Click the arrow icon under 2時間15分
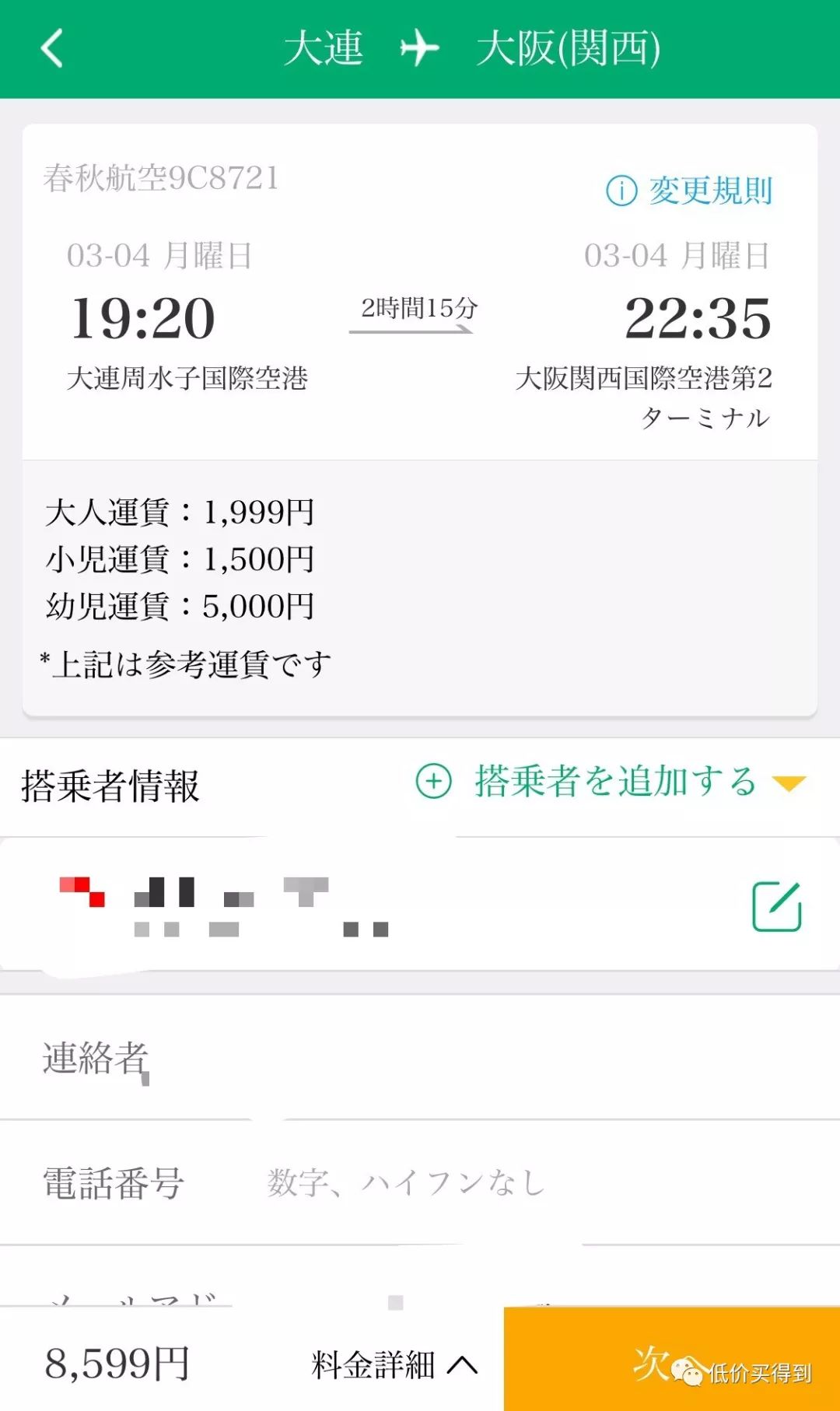840x1411 pixels. point(415,333)
